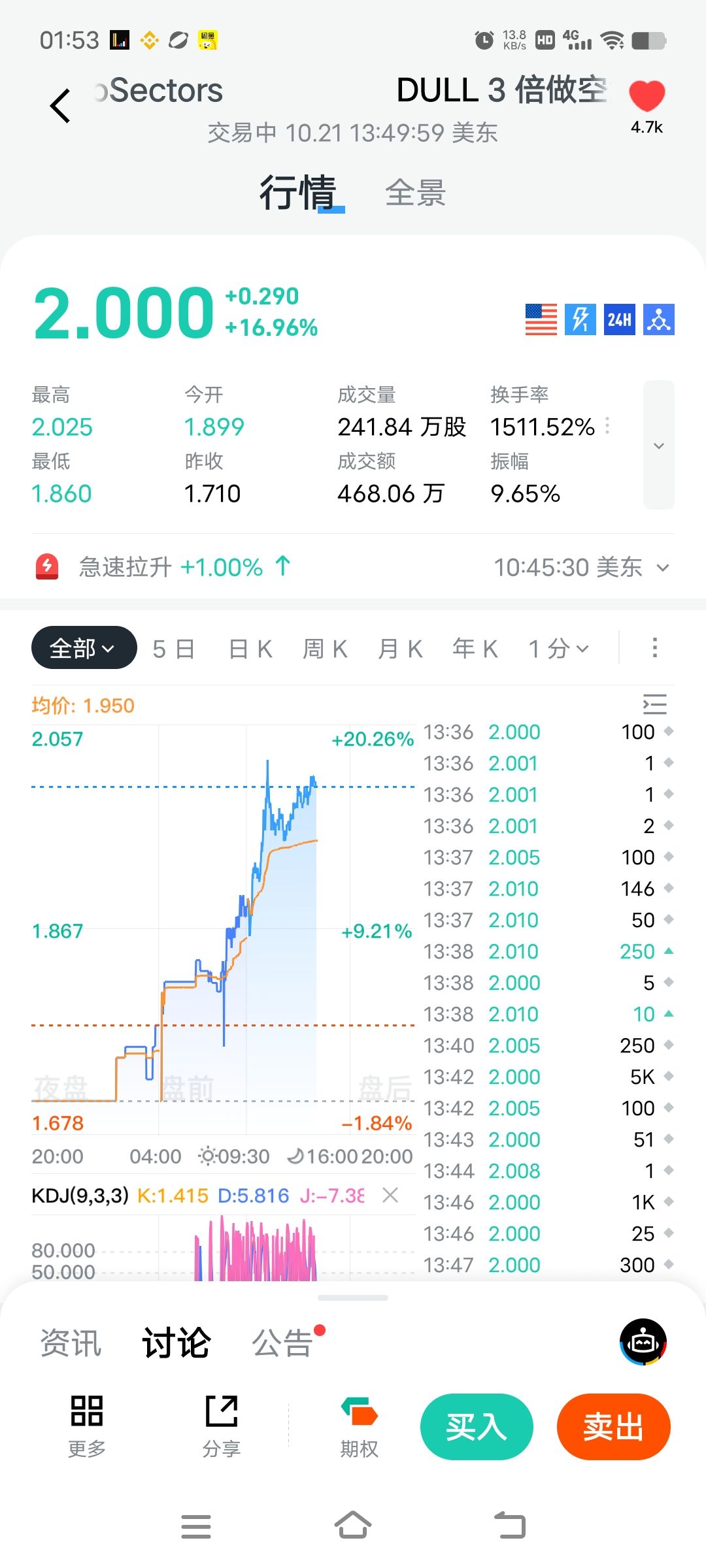
Task: Tap the green 买入 button
Action: pyautogui.click(x=477, y=1426)
